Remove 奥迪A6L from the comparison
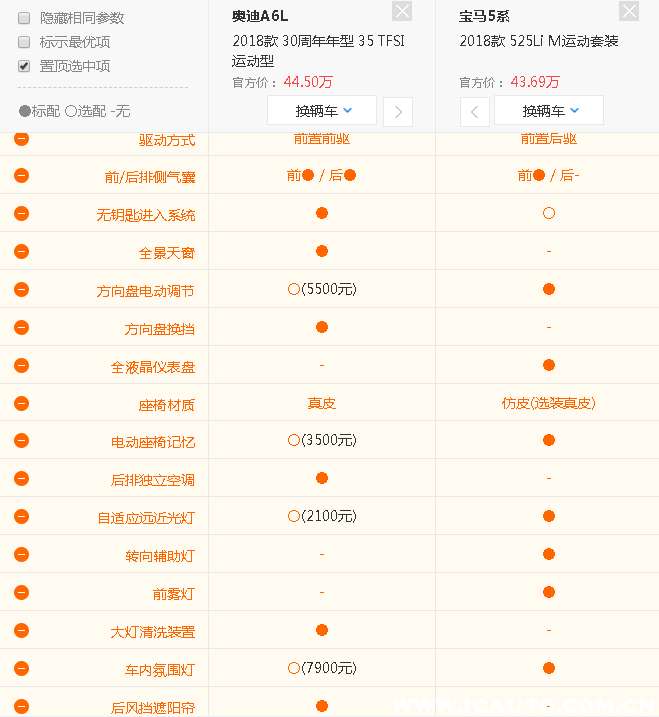 coord(401,12)
